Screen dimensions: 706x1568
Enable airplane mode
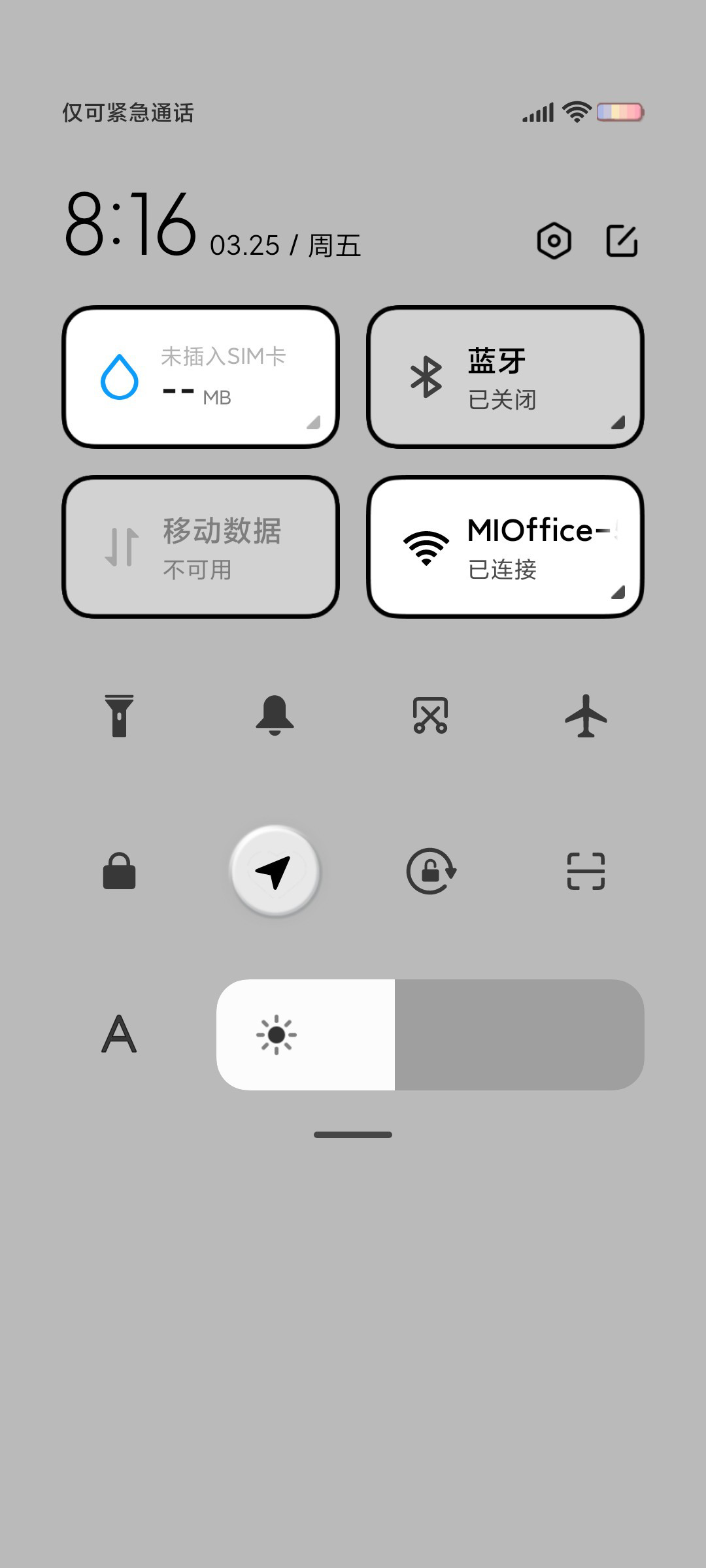click(x=586, y=715)
